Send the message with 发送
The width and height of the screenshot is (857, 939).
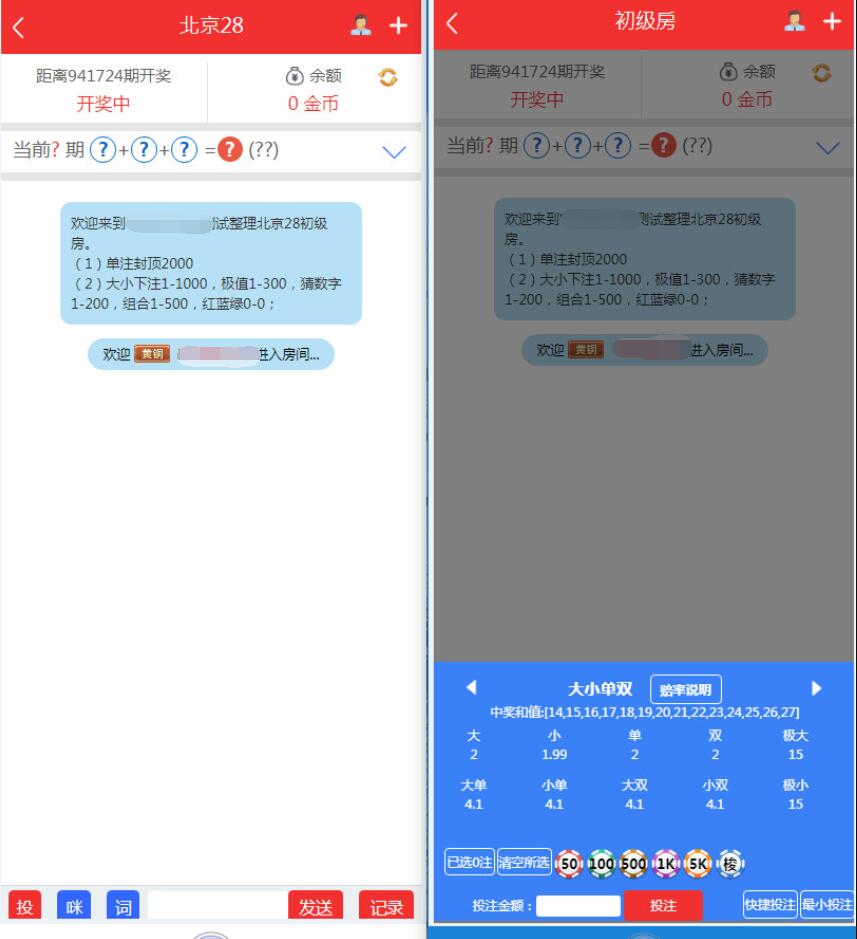tap(315, 907)
